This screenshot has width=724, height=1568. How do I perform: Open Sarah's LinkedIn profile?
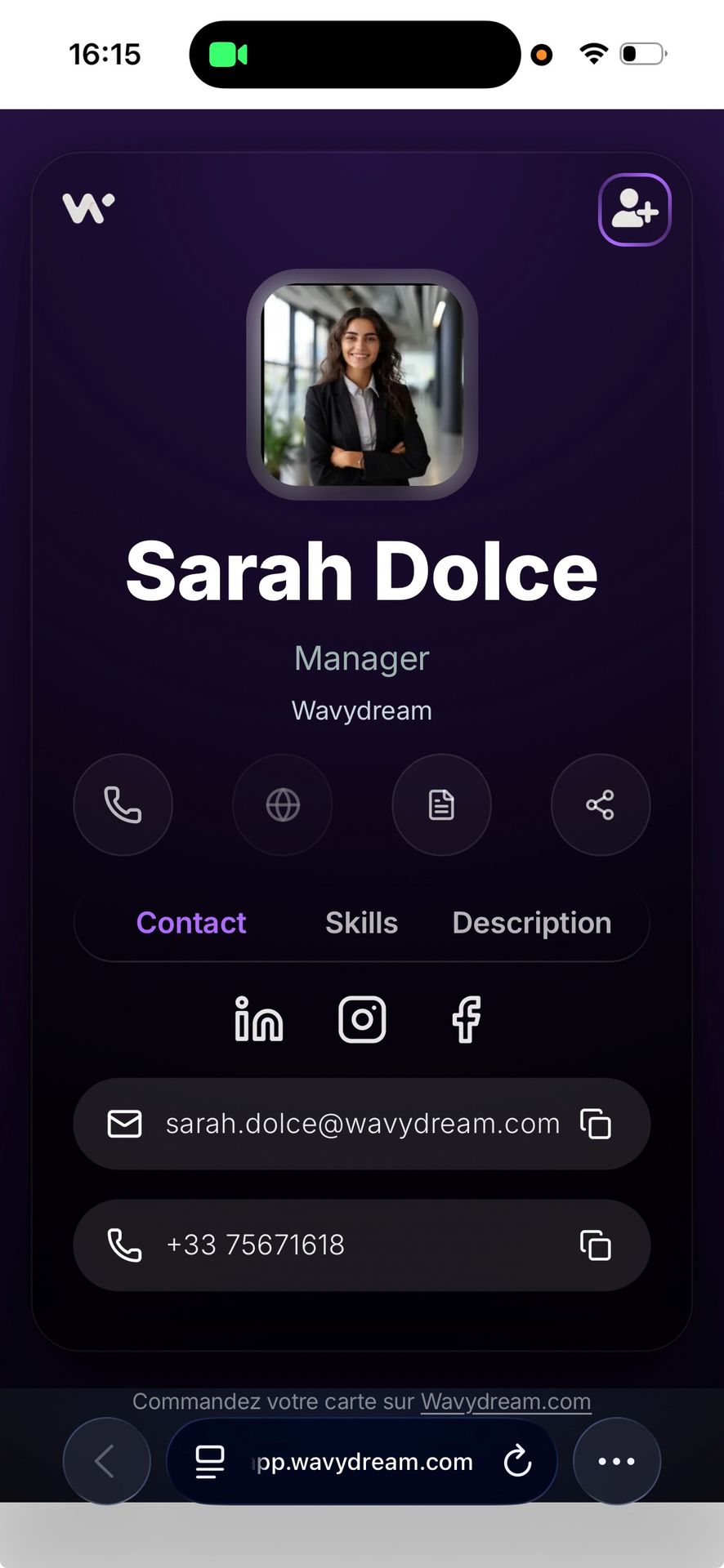tap(258, 1019)
